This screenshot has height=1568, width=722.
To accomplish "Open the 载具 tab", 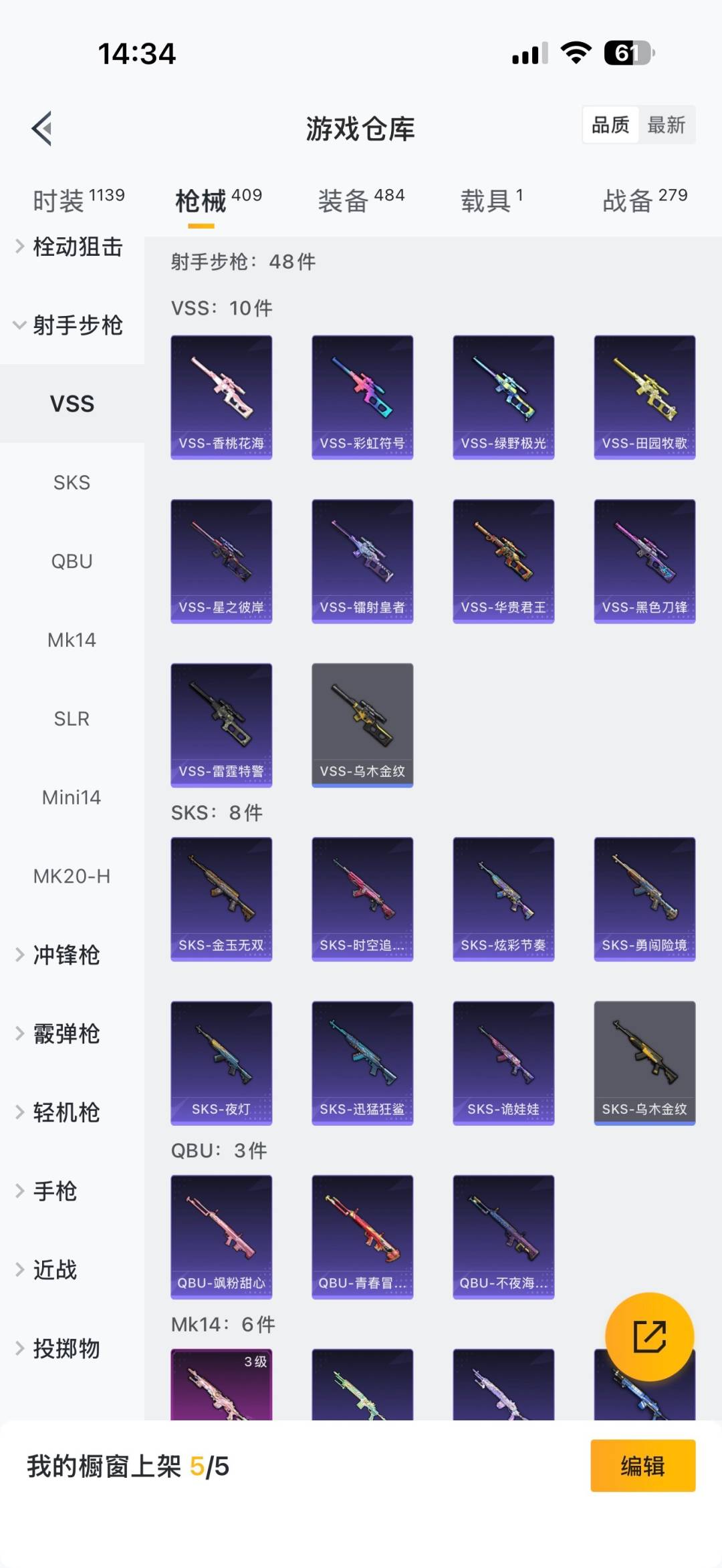I will 491,200.
